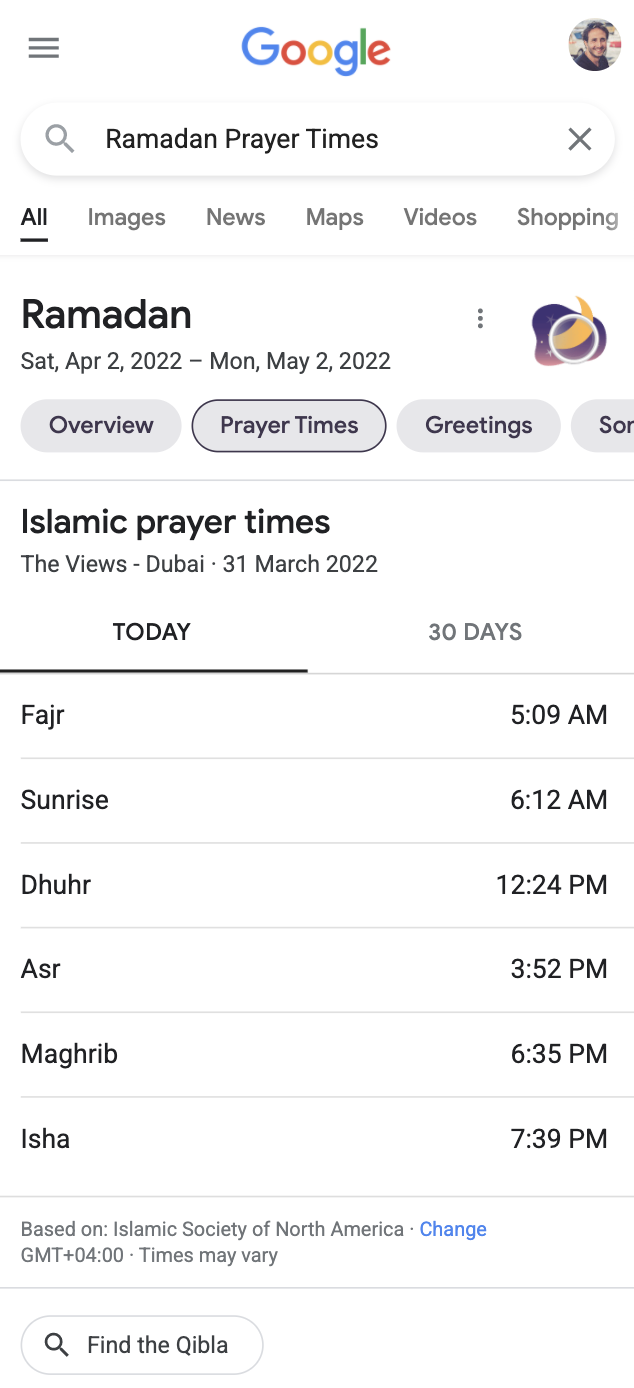
Task: Select the Prayer Times chip
Action: 289,425
